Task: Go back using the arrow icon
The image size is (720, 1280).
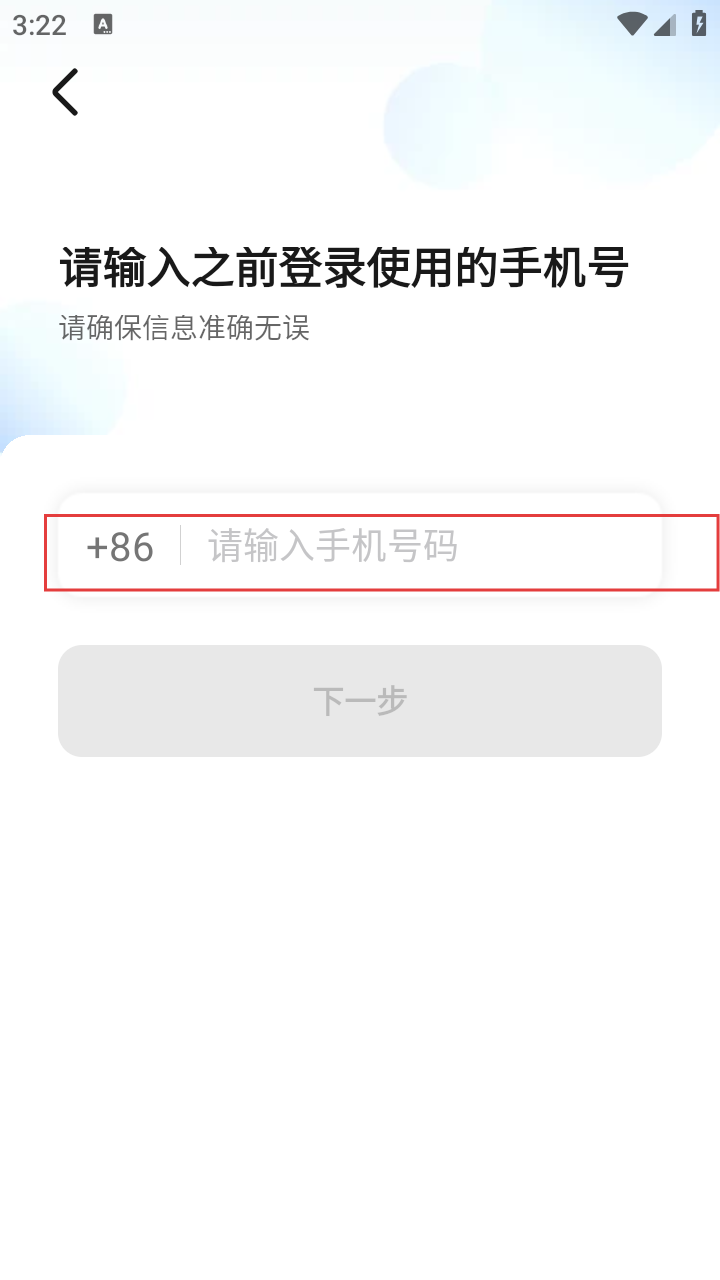Action: (x=66, y=92)
